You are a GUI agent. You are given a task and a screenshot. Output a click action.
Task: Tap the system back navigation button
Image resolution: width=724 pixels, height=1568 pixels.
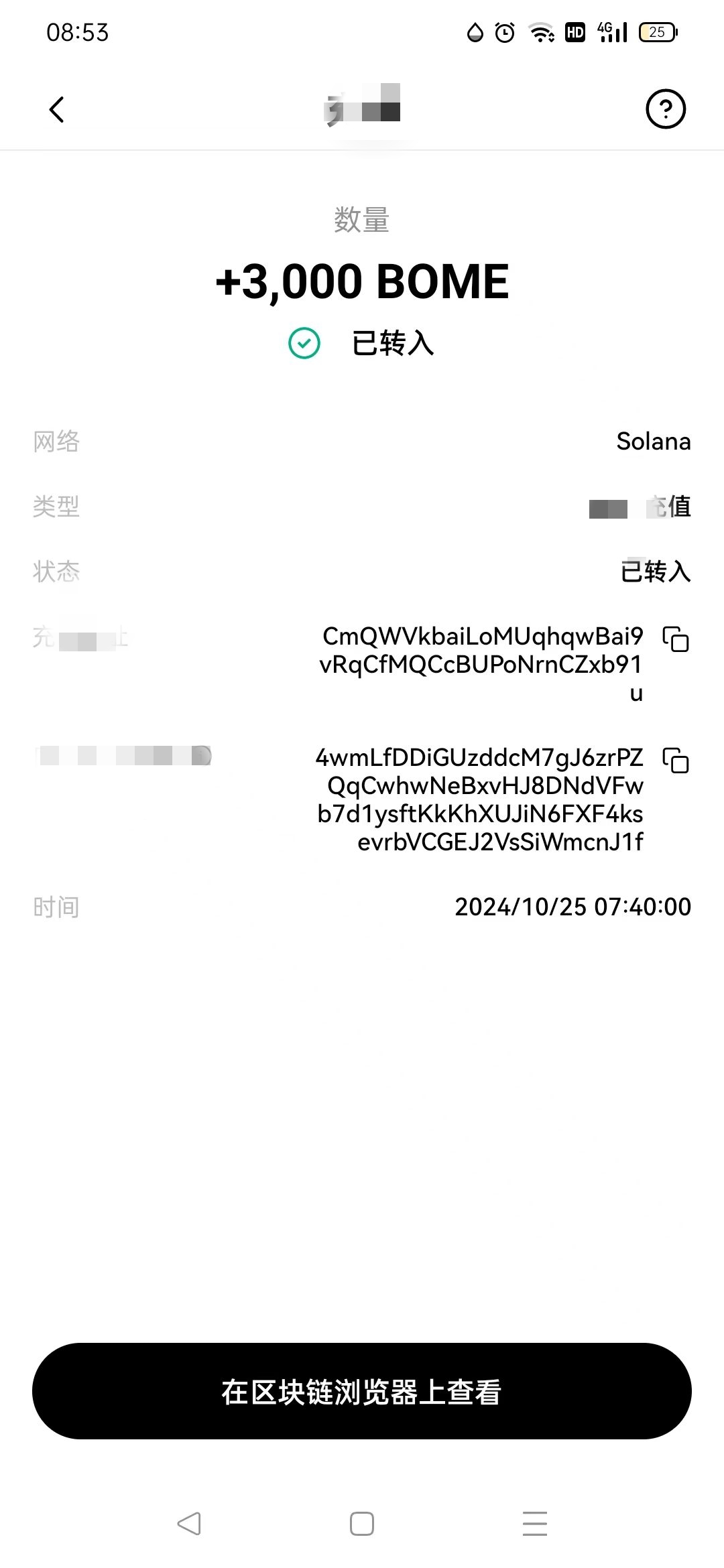click(189, 1524)
